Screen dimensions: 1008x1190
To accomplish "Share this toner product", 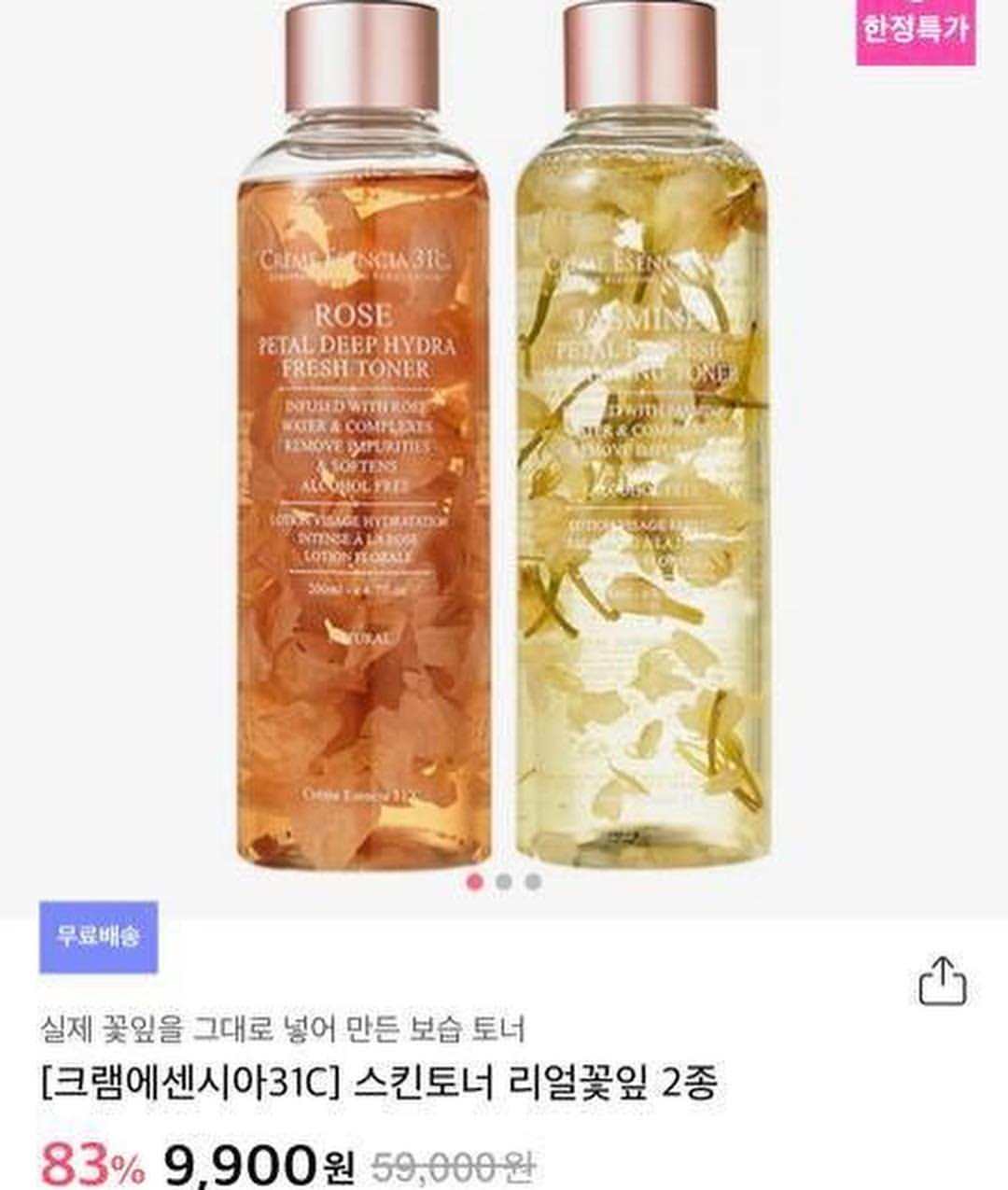I will point(942,982).
